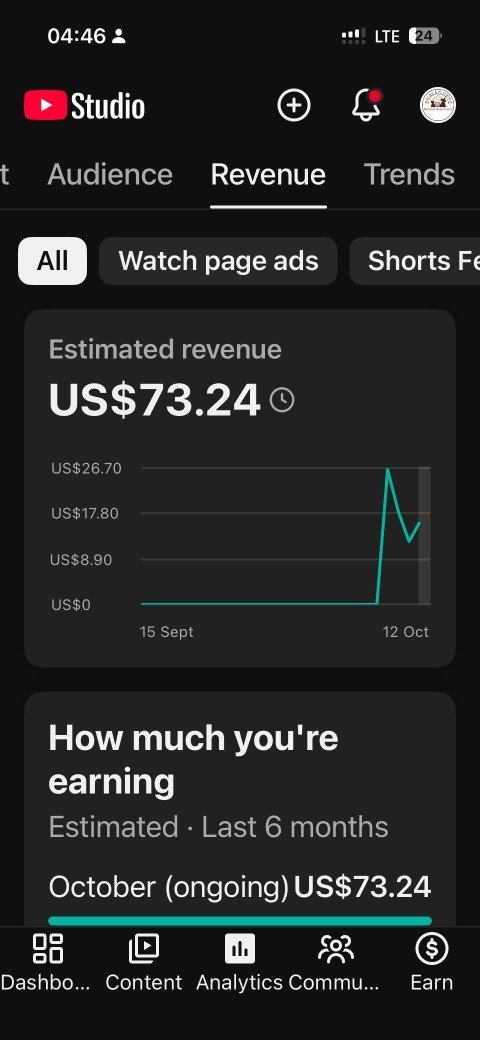This screenshot has height=1040, width=480.
Task: Open the Estimated revenue card
Action: [240, 488]
